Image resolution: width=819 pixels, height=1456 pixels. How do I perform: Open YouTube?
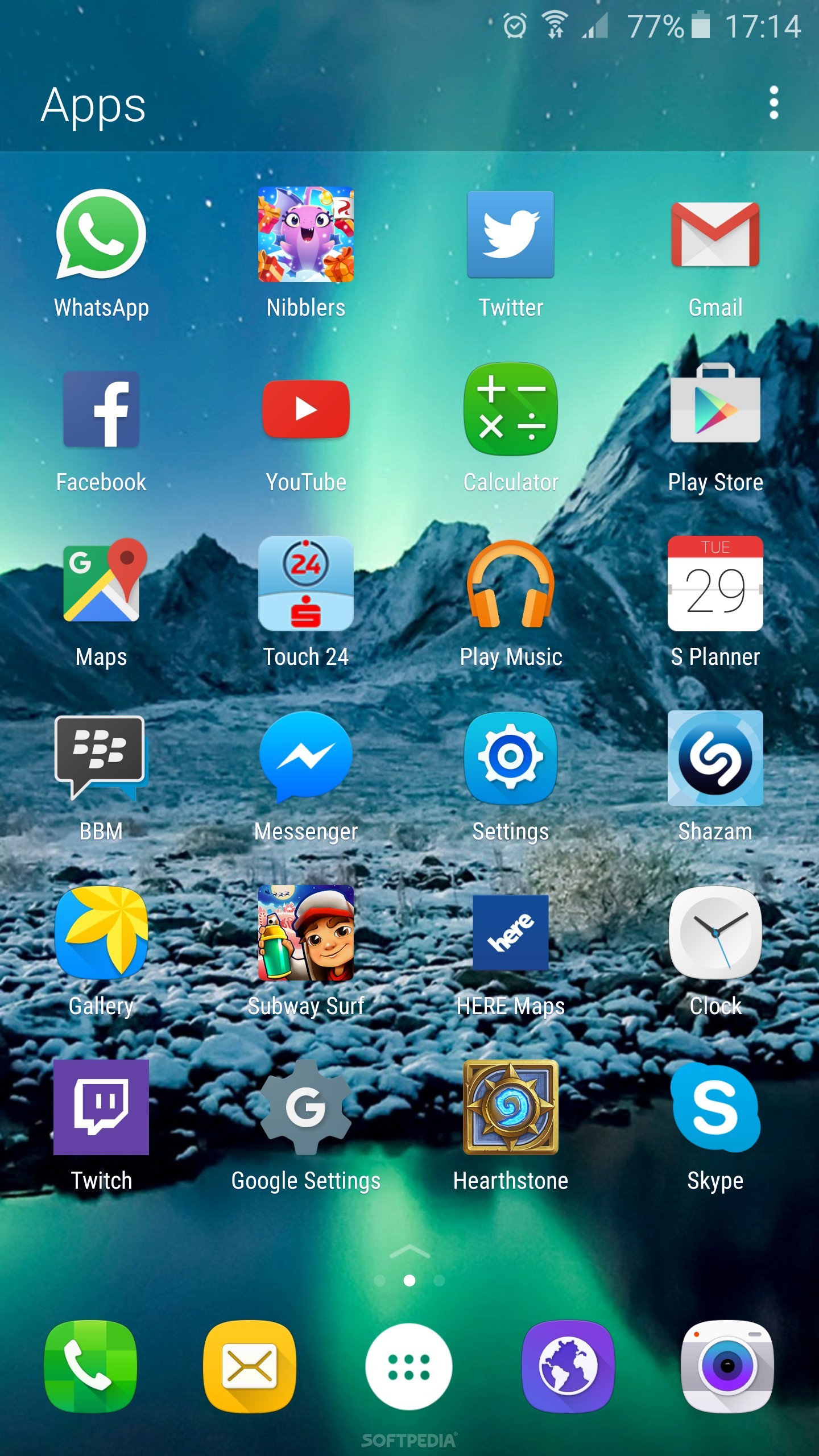click(x=306, y=409)
